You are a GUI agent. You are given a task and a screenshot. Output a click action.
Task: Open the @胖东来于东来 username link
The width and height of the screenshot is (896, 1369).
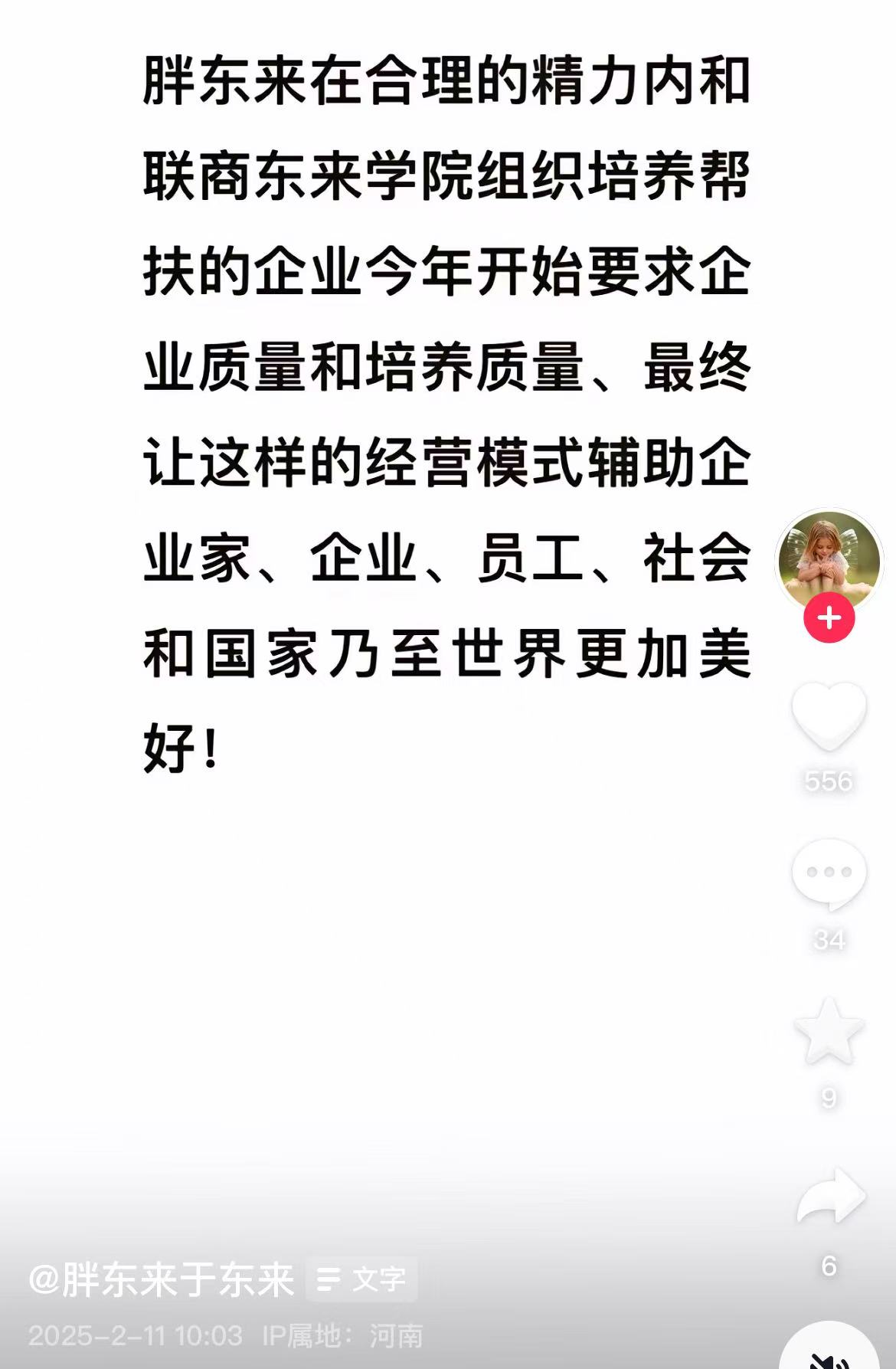pyautogui.click(x=162, y=1279)
